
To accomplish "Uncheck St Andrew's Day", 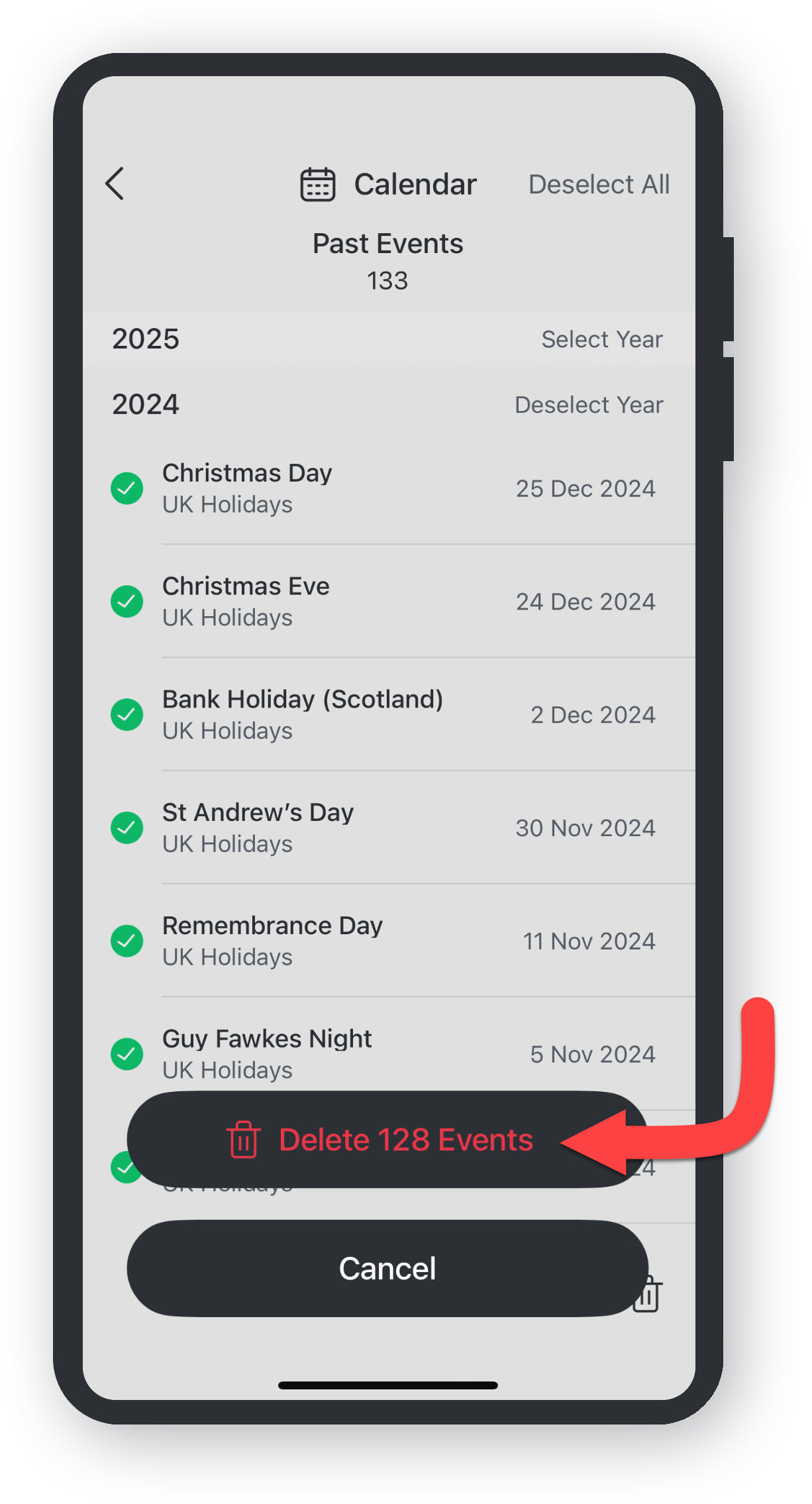I will pos(127,828).
